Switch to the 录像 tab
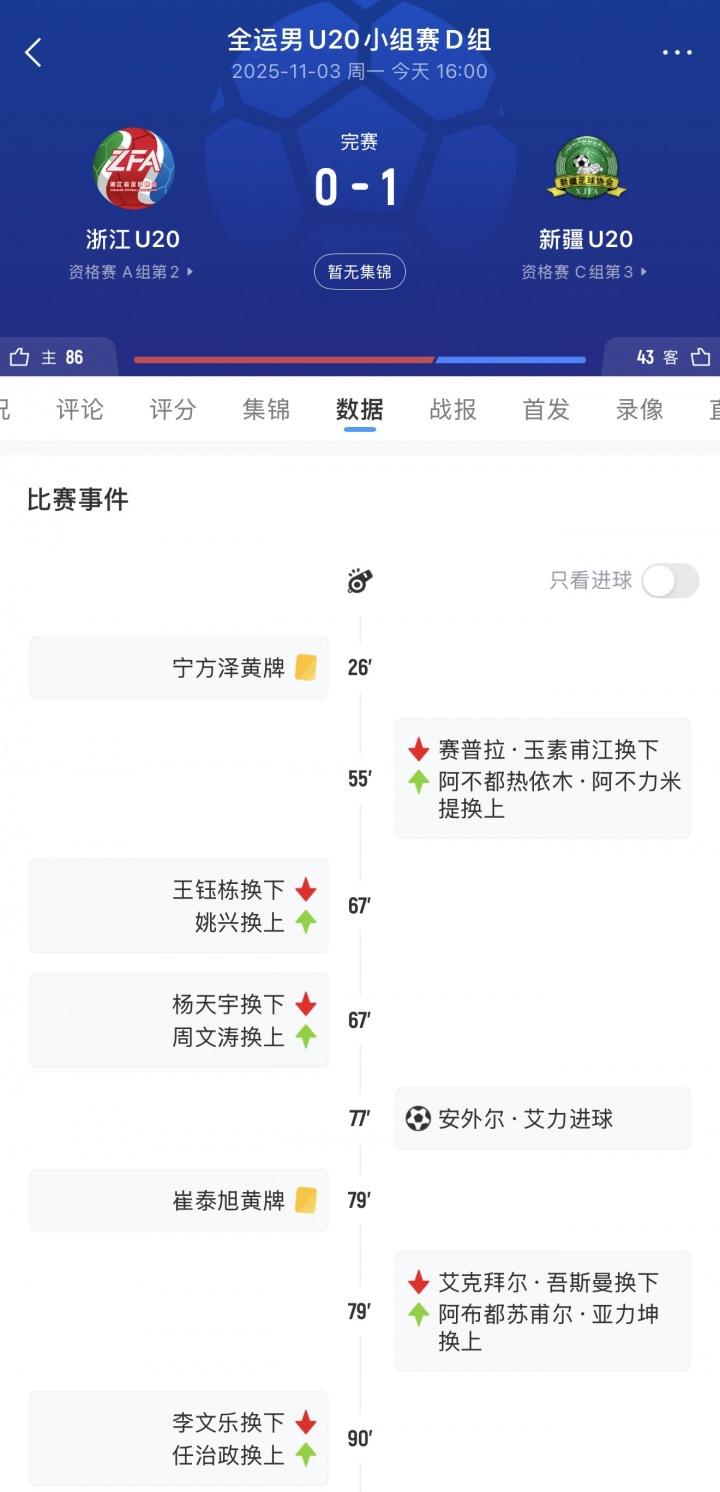This screenshot has height=1492, width=720. coord(637,409)
